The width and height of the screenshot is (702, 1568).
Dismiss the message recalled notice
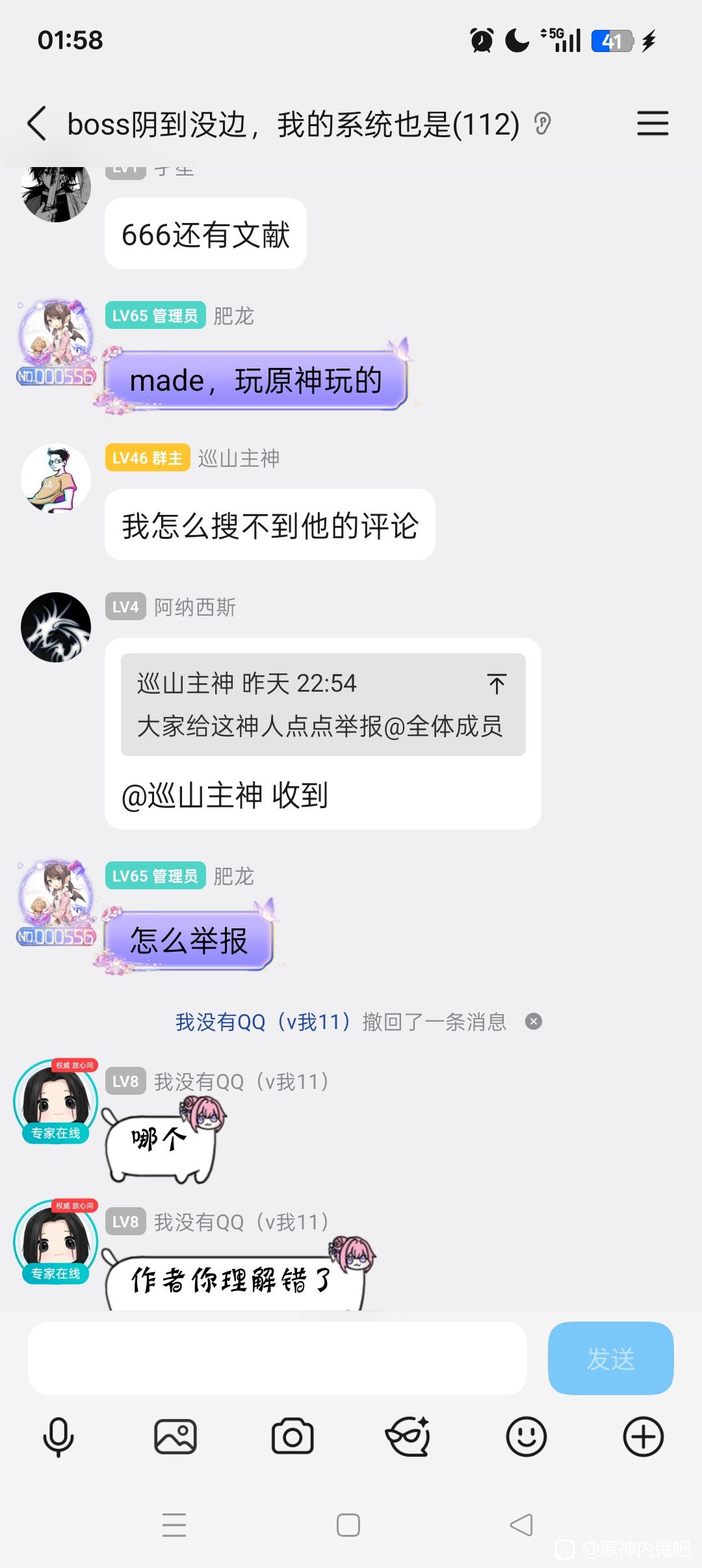534,1022
